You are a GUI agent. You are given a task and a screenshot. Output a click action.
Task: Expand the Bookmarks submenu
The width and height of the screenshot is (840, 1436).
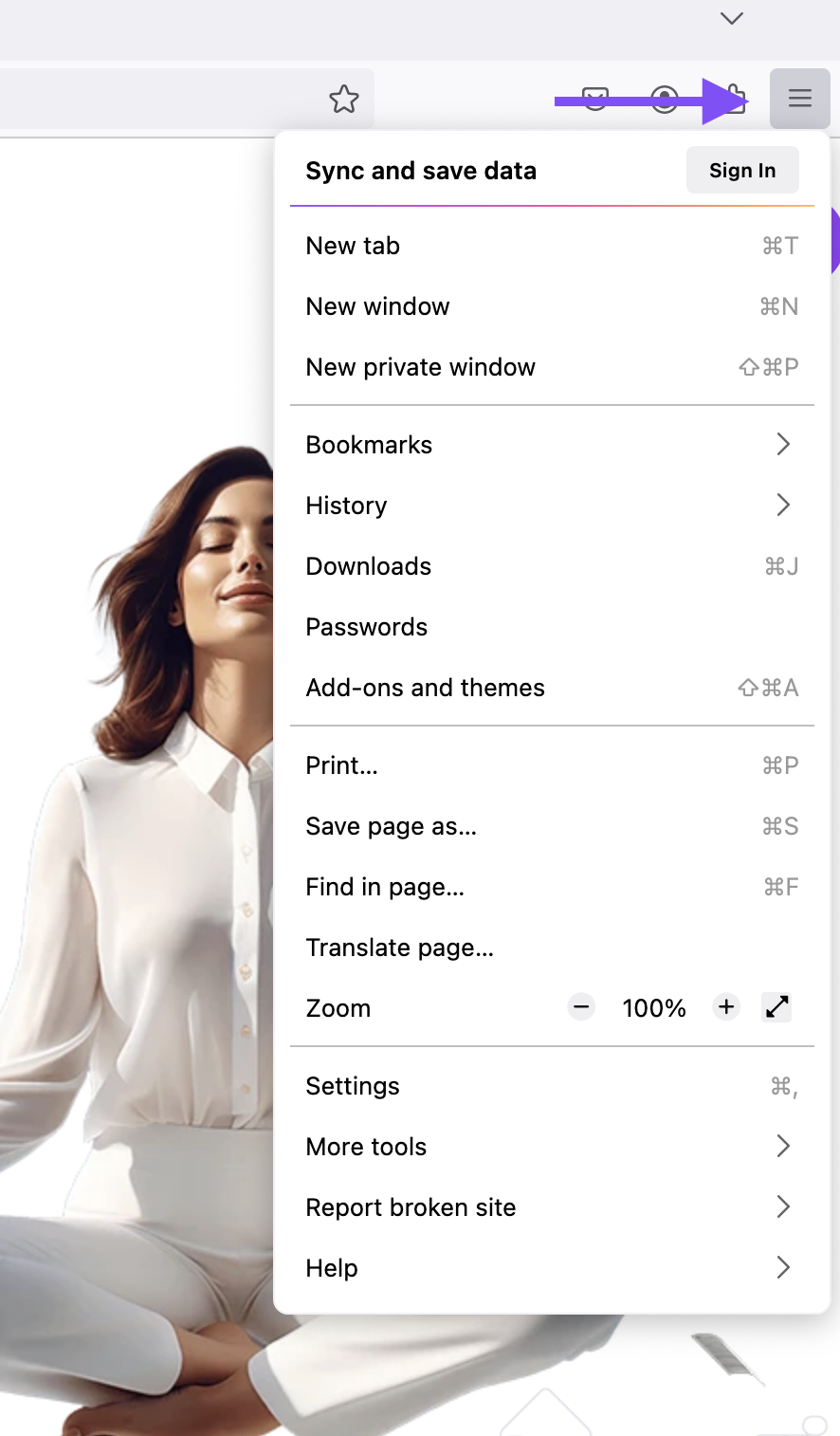click(551, 445)
